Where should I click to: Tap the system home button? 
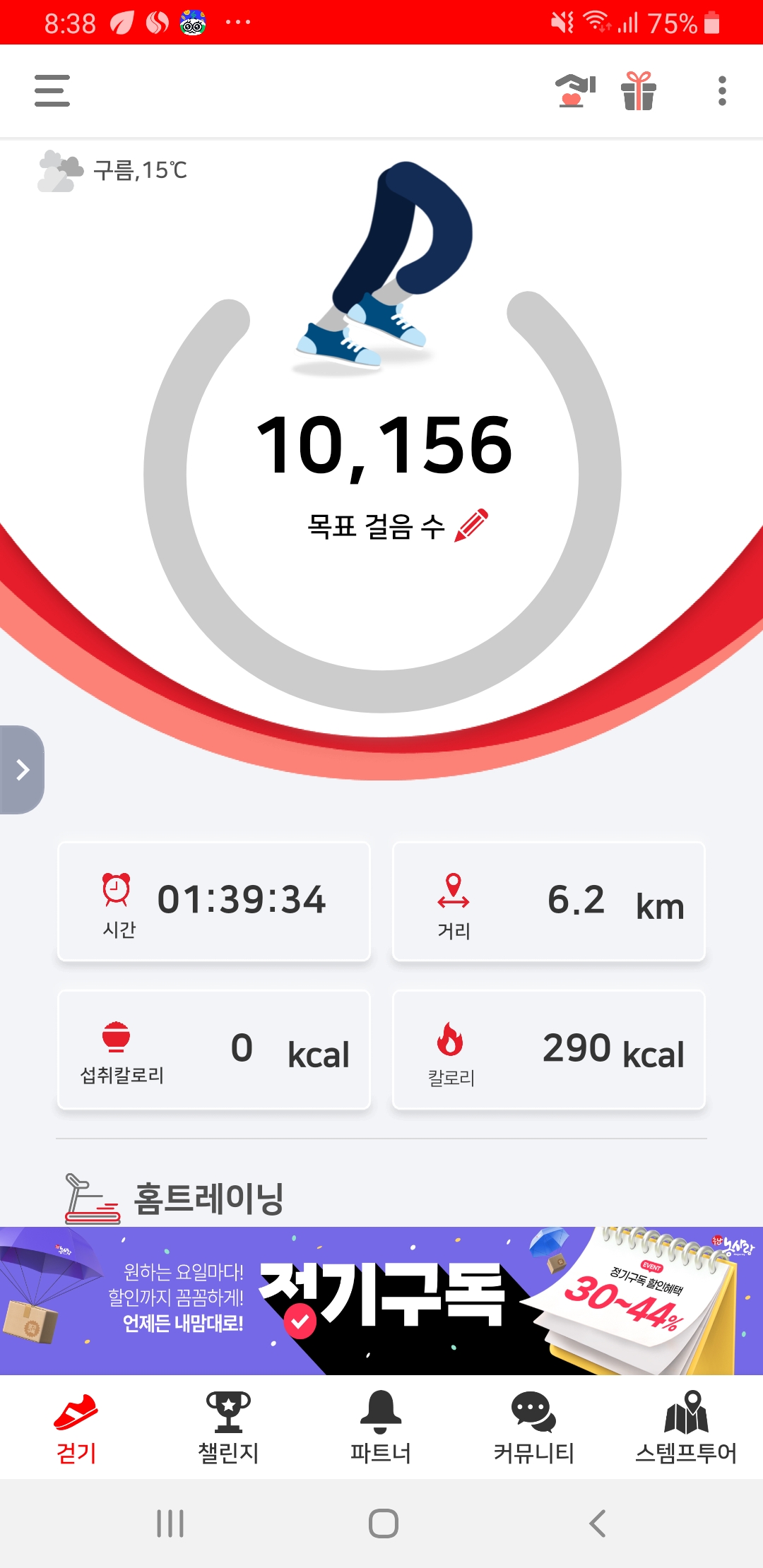[x=383, y=1524]
